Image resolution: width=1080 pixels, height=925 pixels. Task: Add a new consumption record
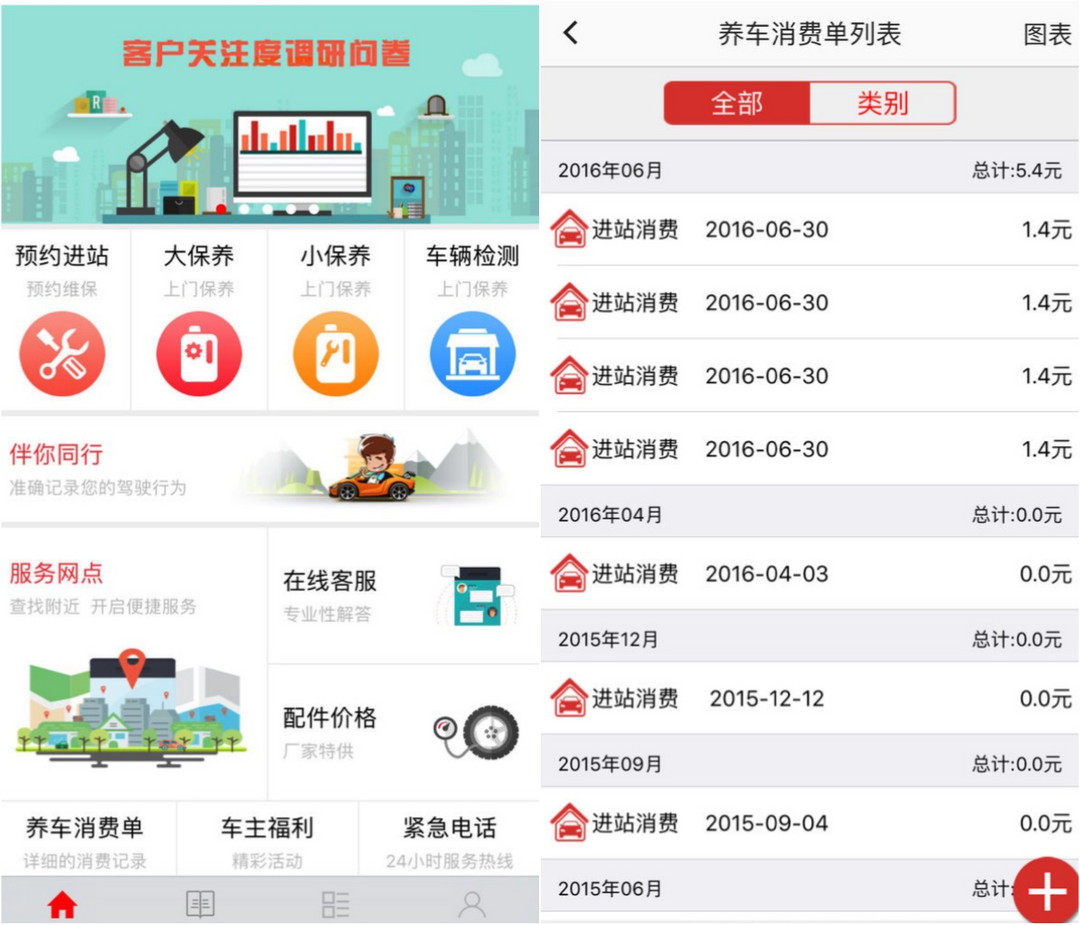[1045, 889]
